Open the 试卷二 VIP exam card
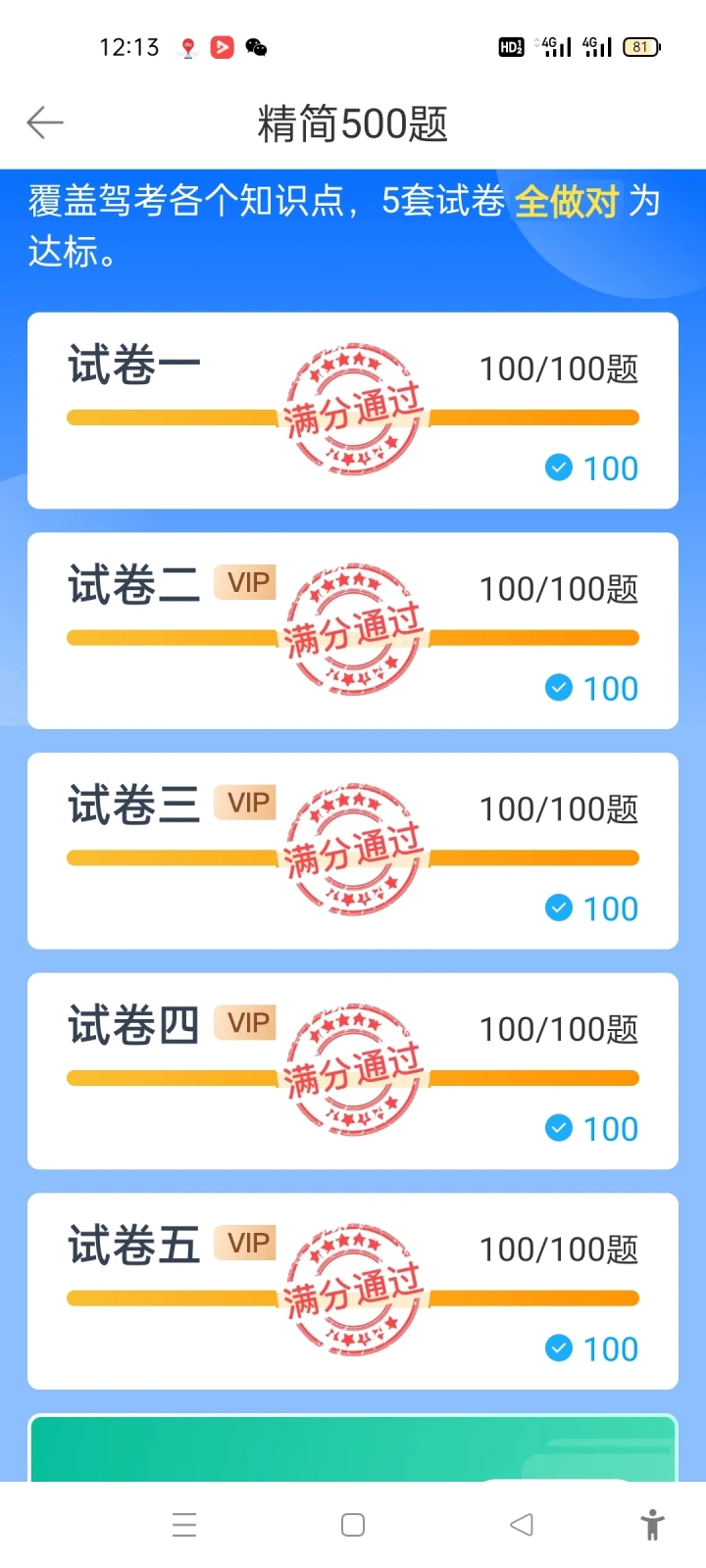The image size is (706, 1568). [x=353, y=630]
